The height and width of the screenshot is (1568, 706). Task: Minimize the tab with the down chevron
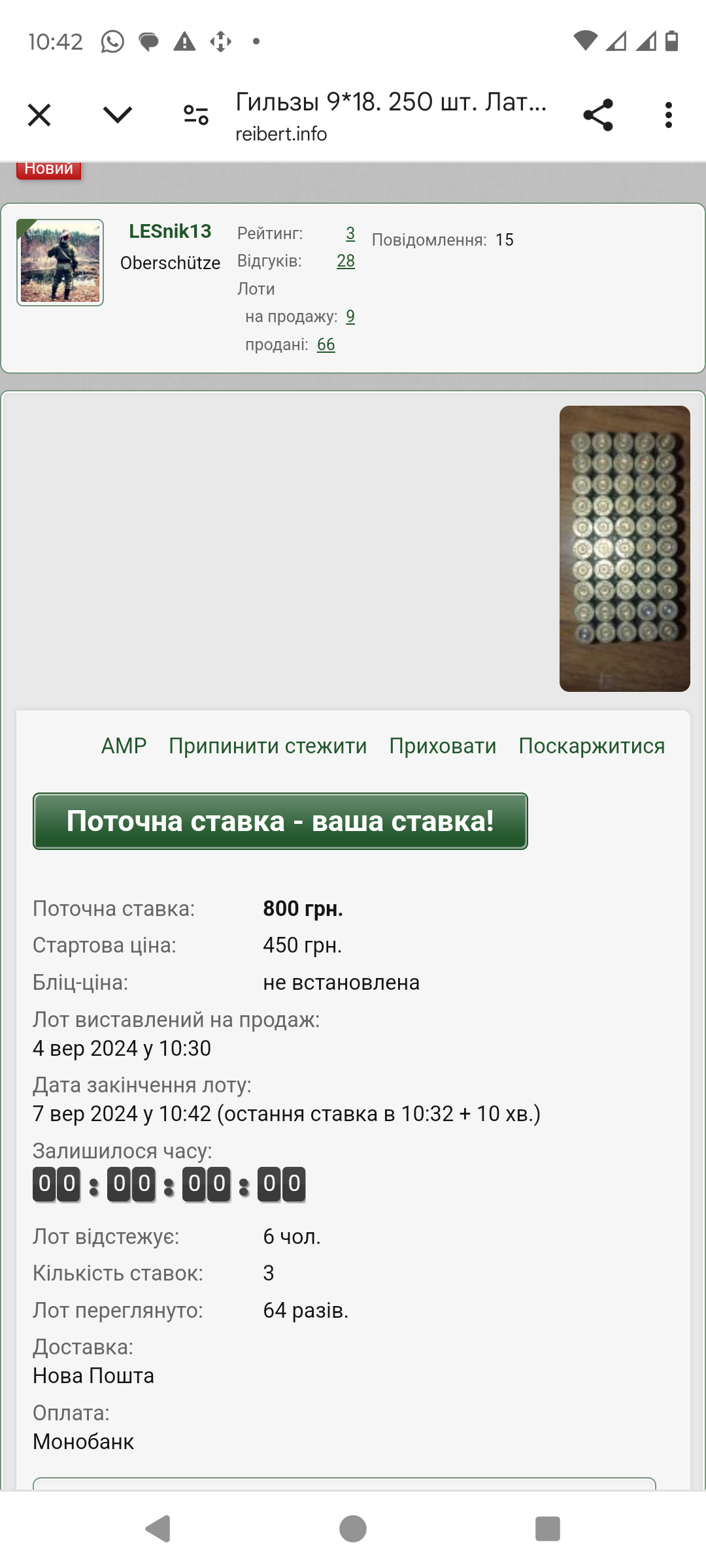pyautogui.click(x=118, y=116)
